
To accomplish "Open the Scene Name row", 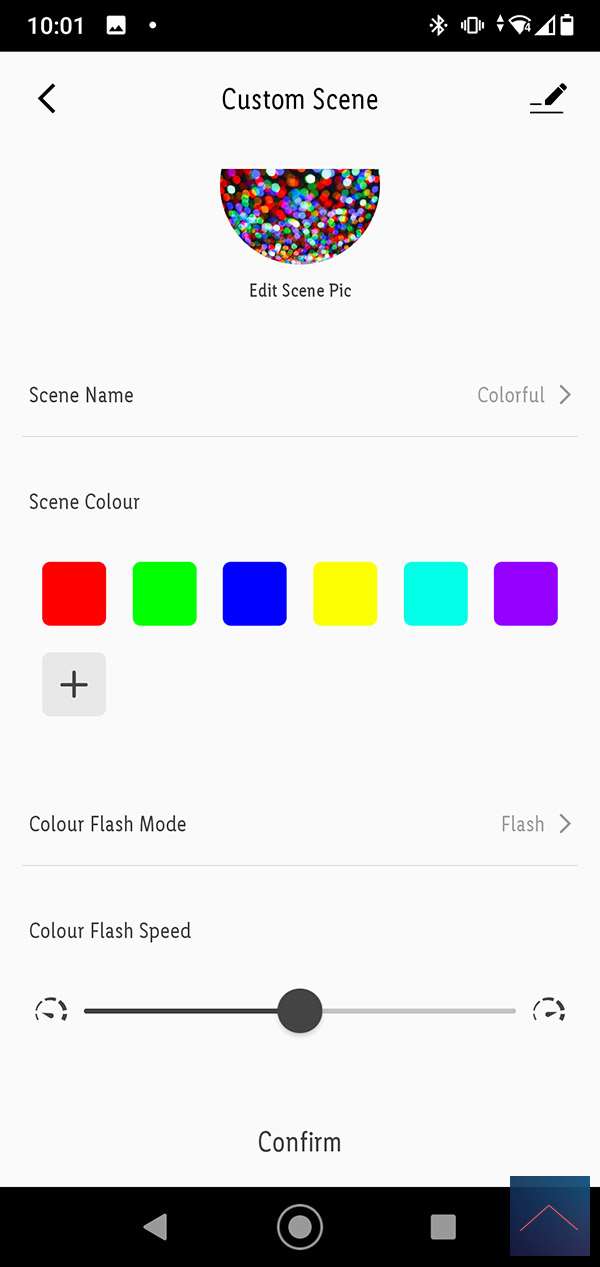I will click(x=300, y=395).
